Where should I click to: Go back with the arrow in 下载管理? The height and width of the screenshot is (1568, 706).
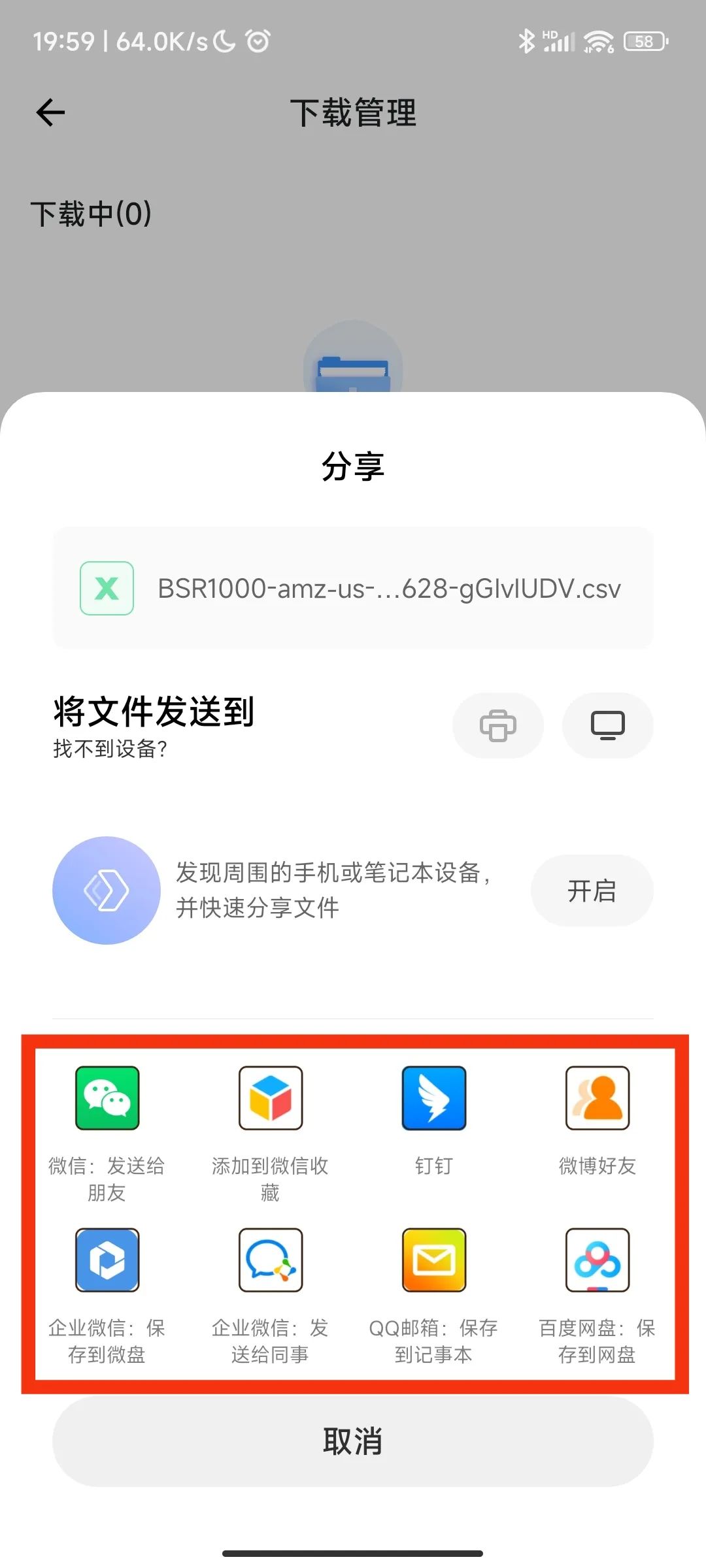click(49, 112)
